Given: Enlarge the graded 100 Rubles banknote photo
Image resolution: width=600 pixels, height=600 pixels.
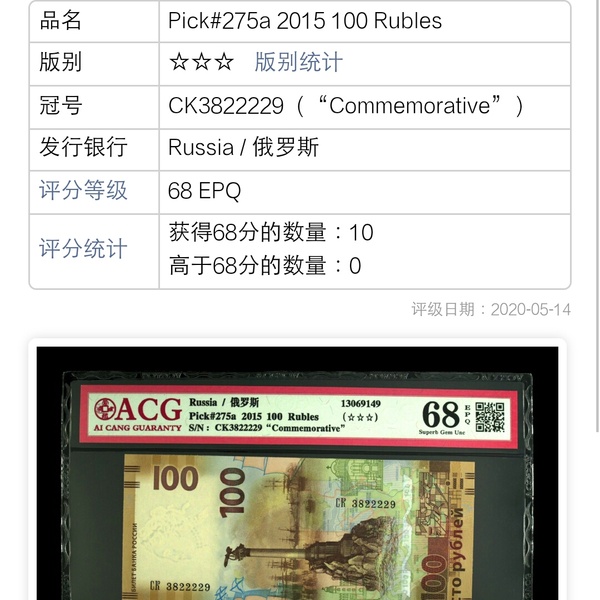Looking at the screenshot, I should 300,480.
